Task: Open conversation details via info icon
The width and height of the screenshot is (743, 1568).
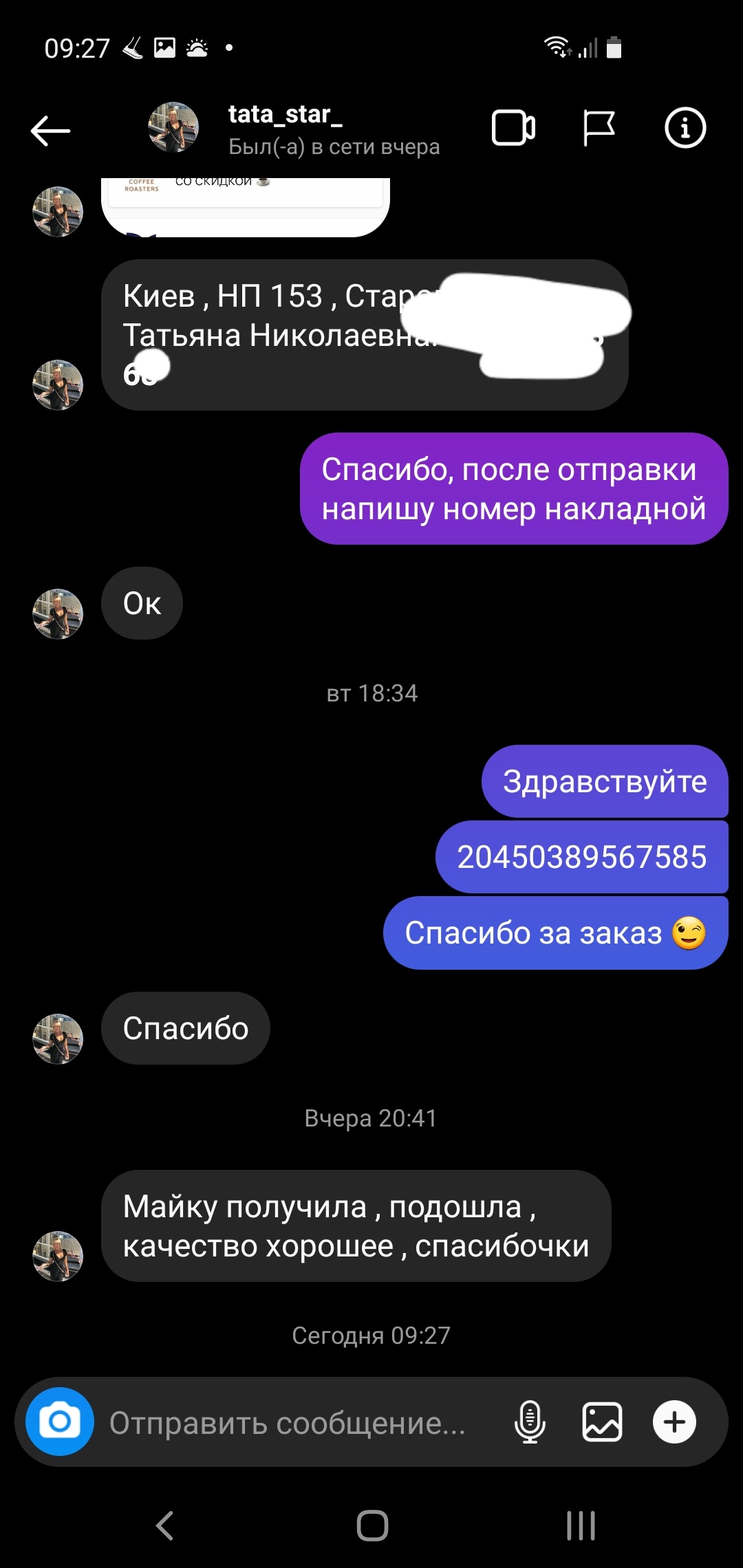Action: click(x=685, y=128)
